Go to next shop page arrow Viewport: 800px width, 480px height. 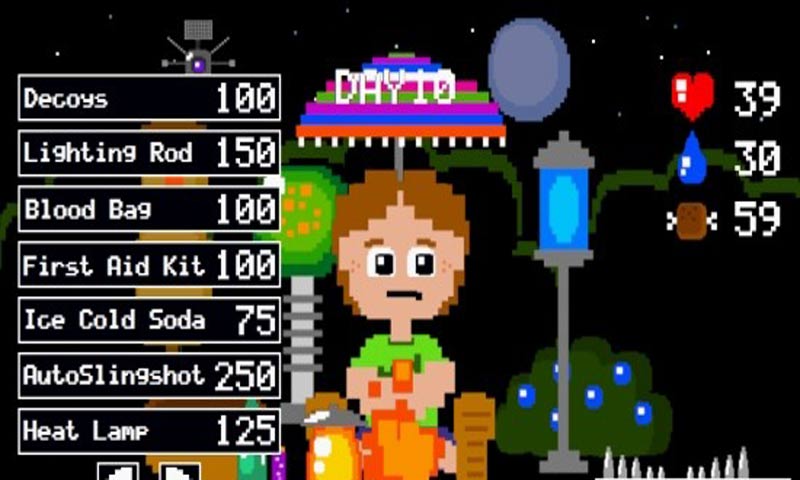click(x=180, y=471)
